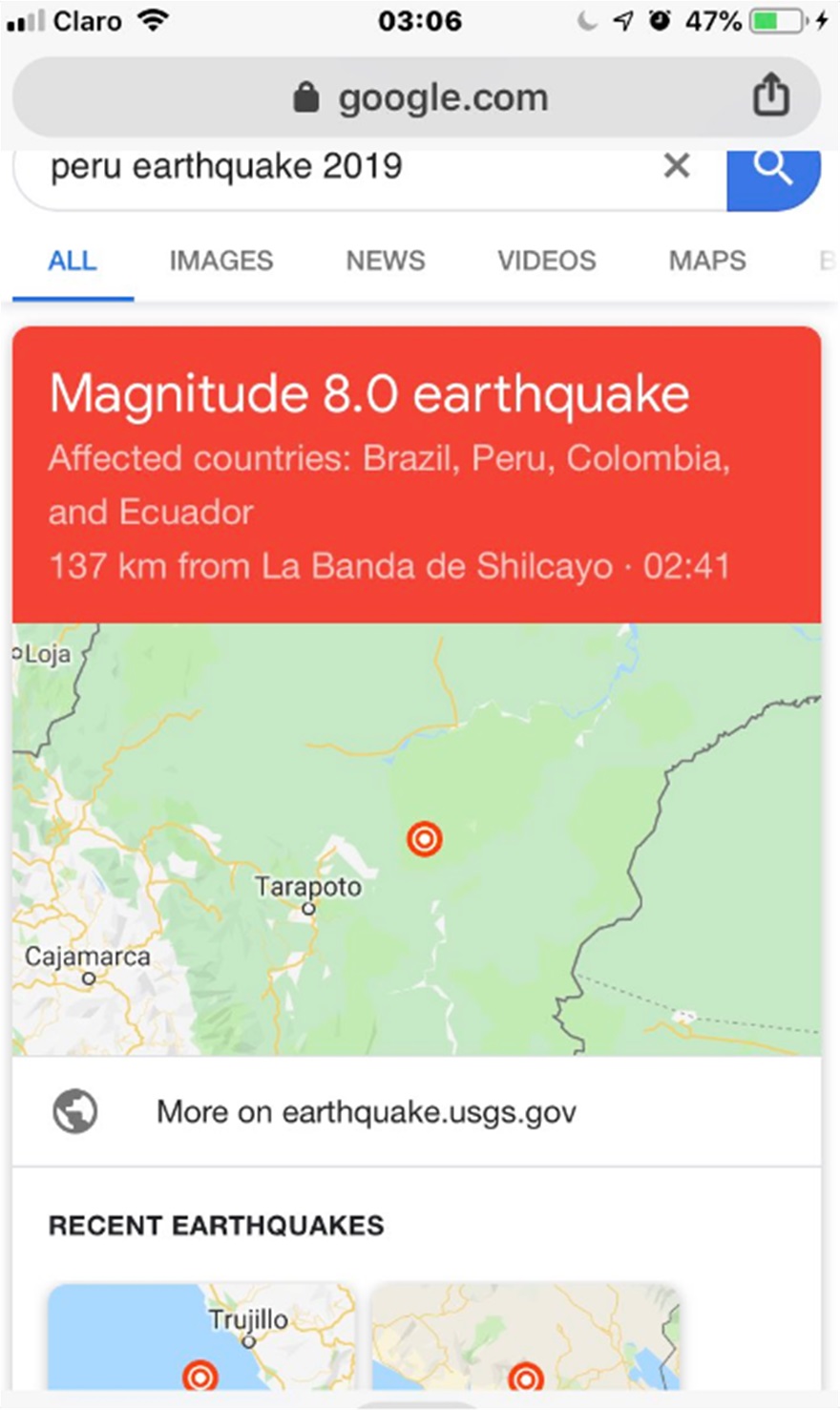This screenshot has width=840, height=1410.
Task: Switch to the Images tab
Action: pyautogui.click(x=220, y=261)
